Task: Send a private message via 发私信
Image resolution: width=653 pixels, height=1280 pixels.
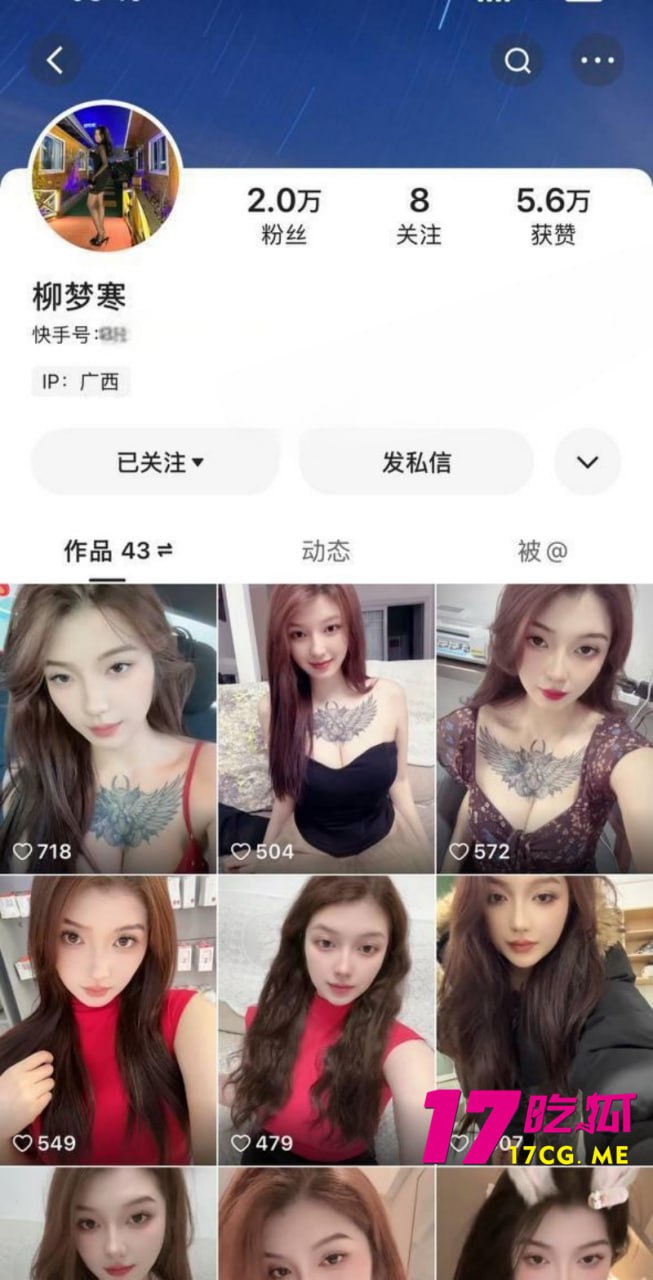Action: [416, 462]
